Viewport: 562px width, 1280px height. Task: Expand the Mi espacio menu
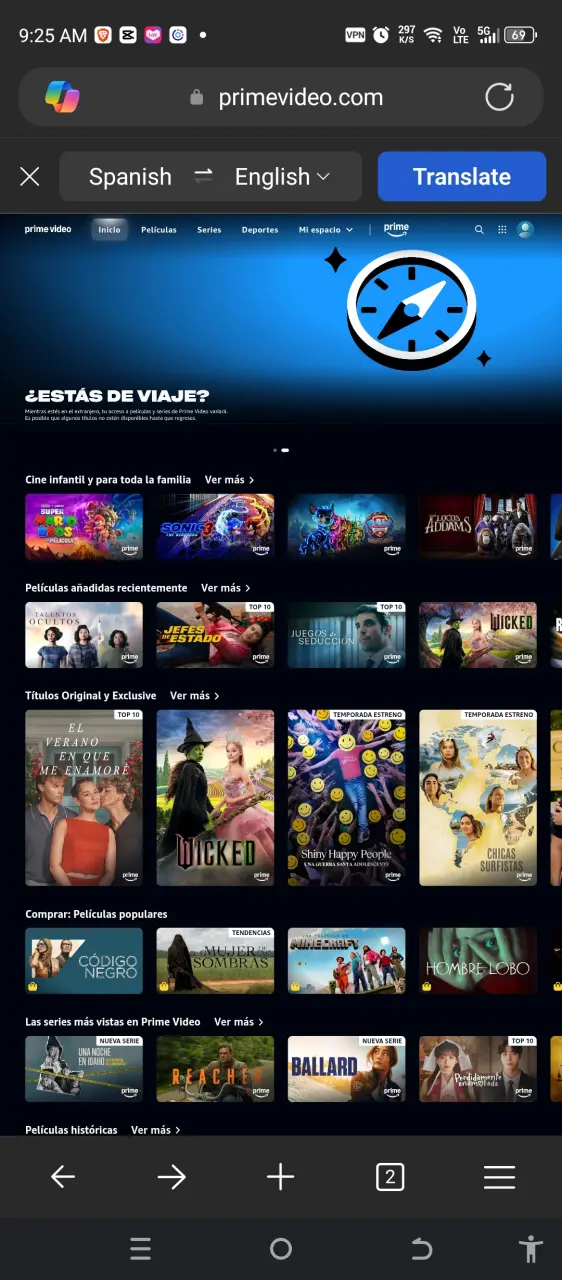325,230
